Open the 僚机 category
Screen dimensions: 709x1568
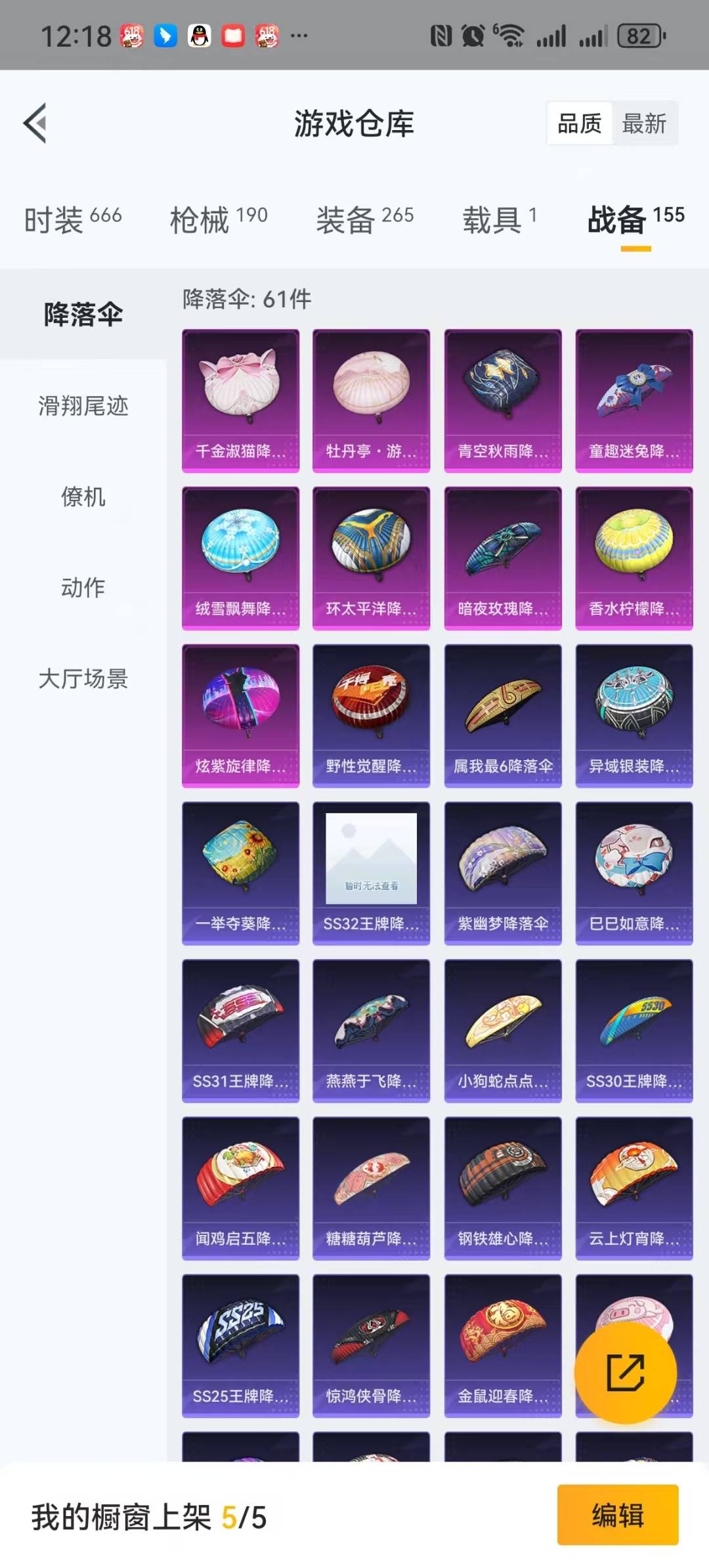point(83,497)
